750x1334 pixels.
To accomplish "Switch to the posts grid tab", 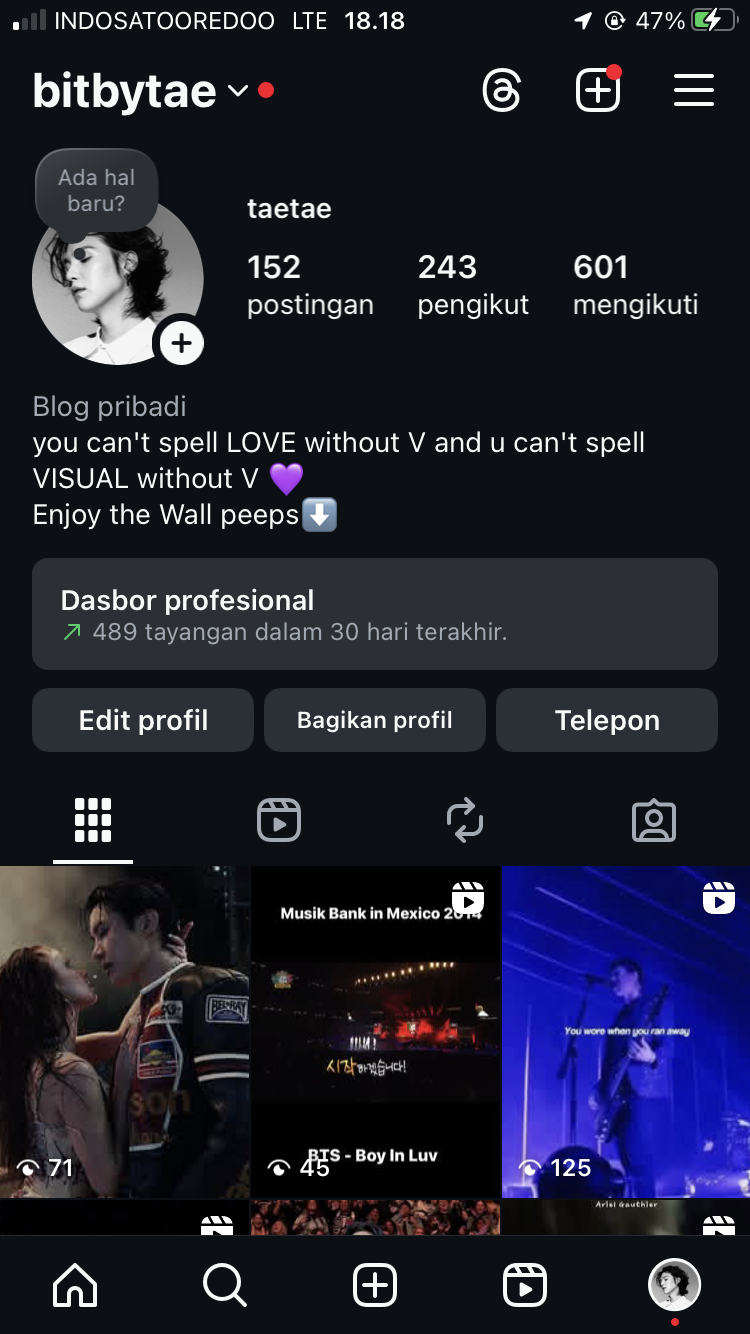I will click(93, 821).
